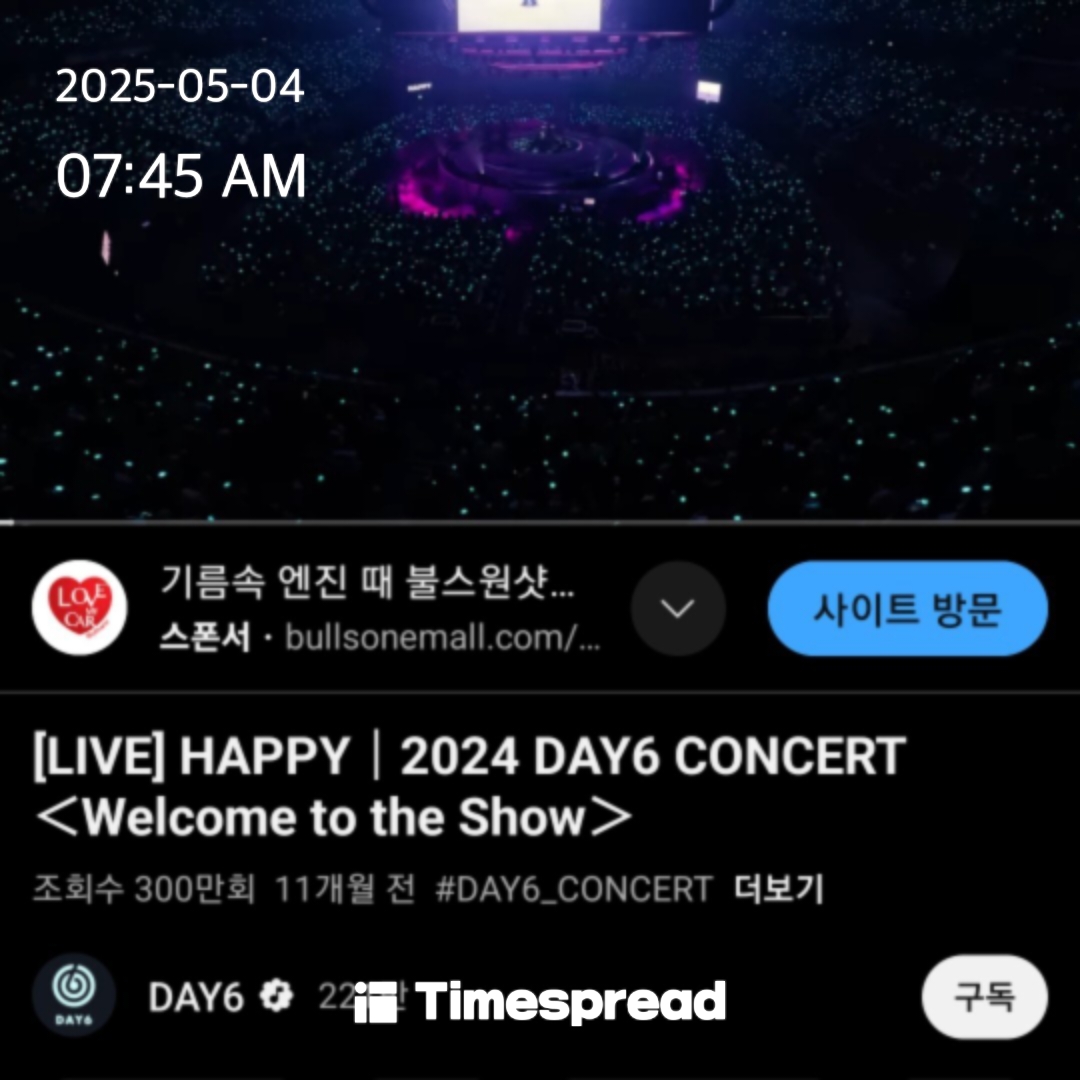
Task: Tap the 사이트 방문 button
Action: pos(907,608)
